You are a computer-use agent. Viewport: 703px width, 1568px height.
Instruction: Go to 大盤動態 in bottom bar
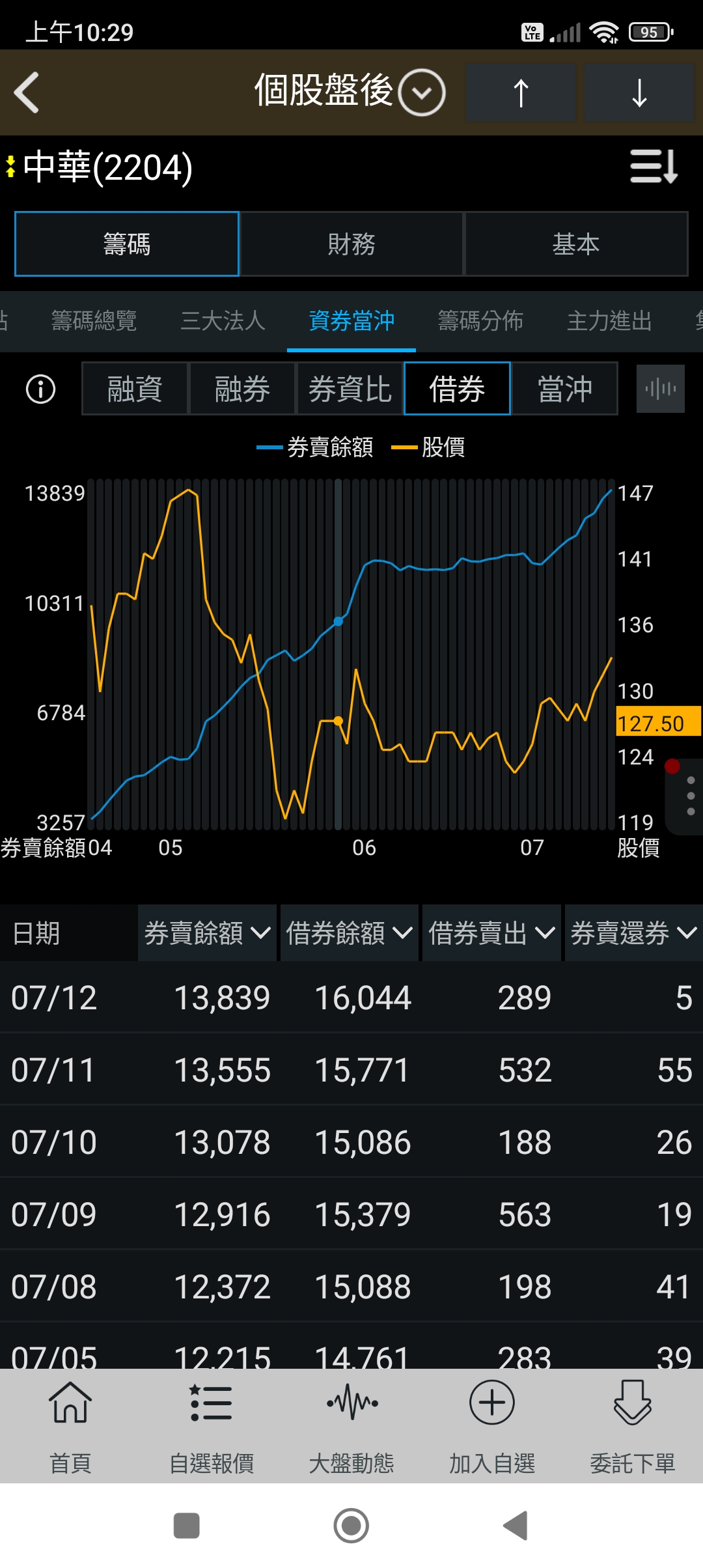pos(351,1425)
